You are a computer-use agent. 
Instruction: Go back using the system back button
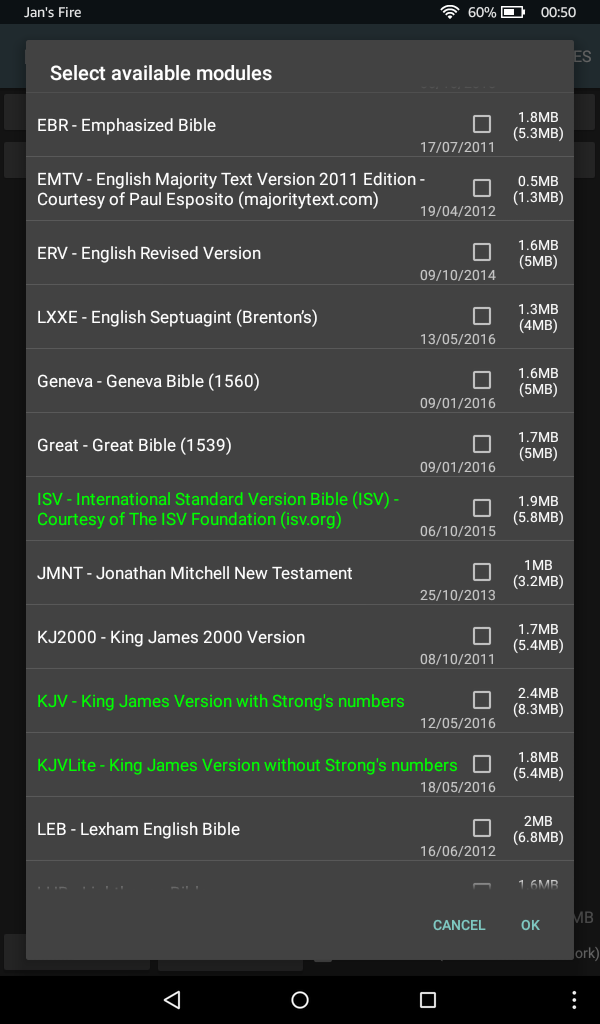172,999
